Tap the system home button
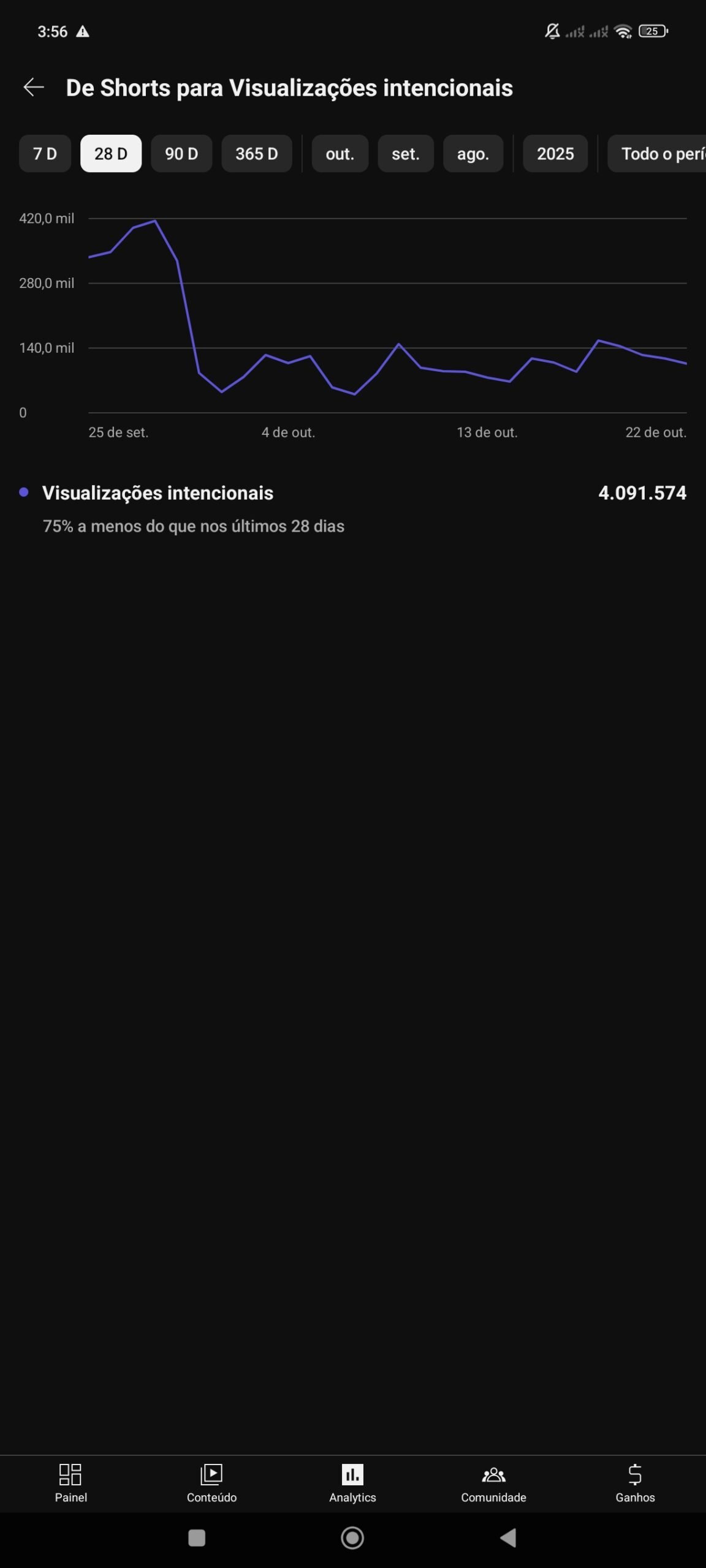The height and width of the screenshot is (1568, 706). (352, 1537)
